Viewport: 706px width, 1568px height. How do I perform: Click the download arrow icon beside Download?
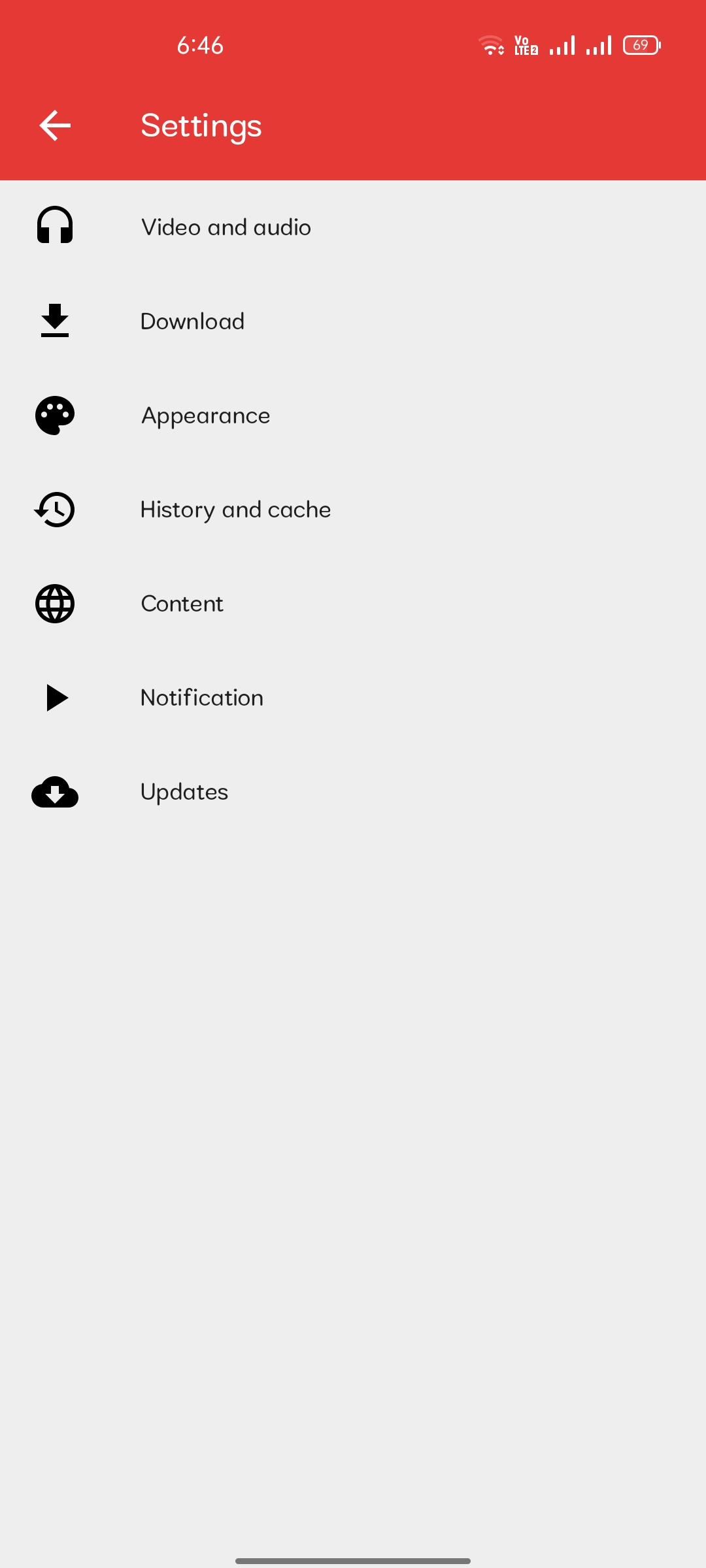pyautogui.click(x=55, y=320)
